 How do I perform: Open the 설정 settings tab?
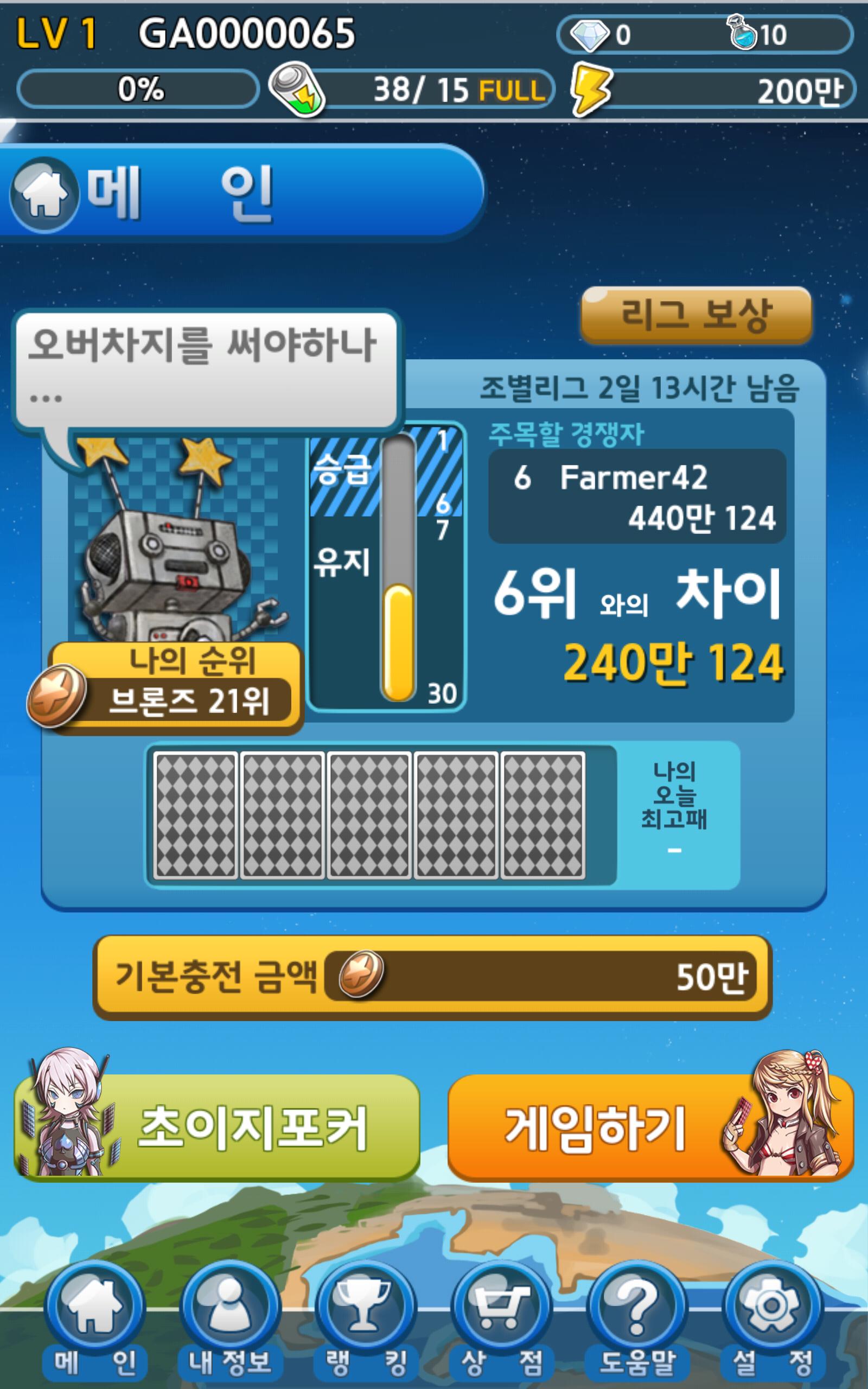(x=771, y=1320)
